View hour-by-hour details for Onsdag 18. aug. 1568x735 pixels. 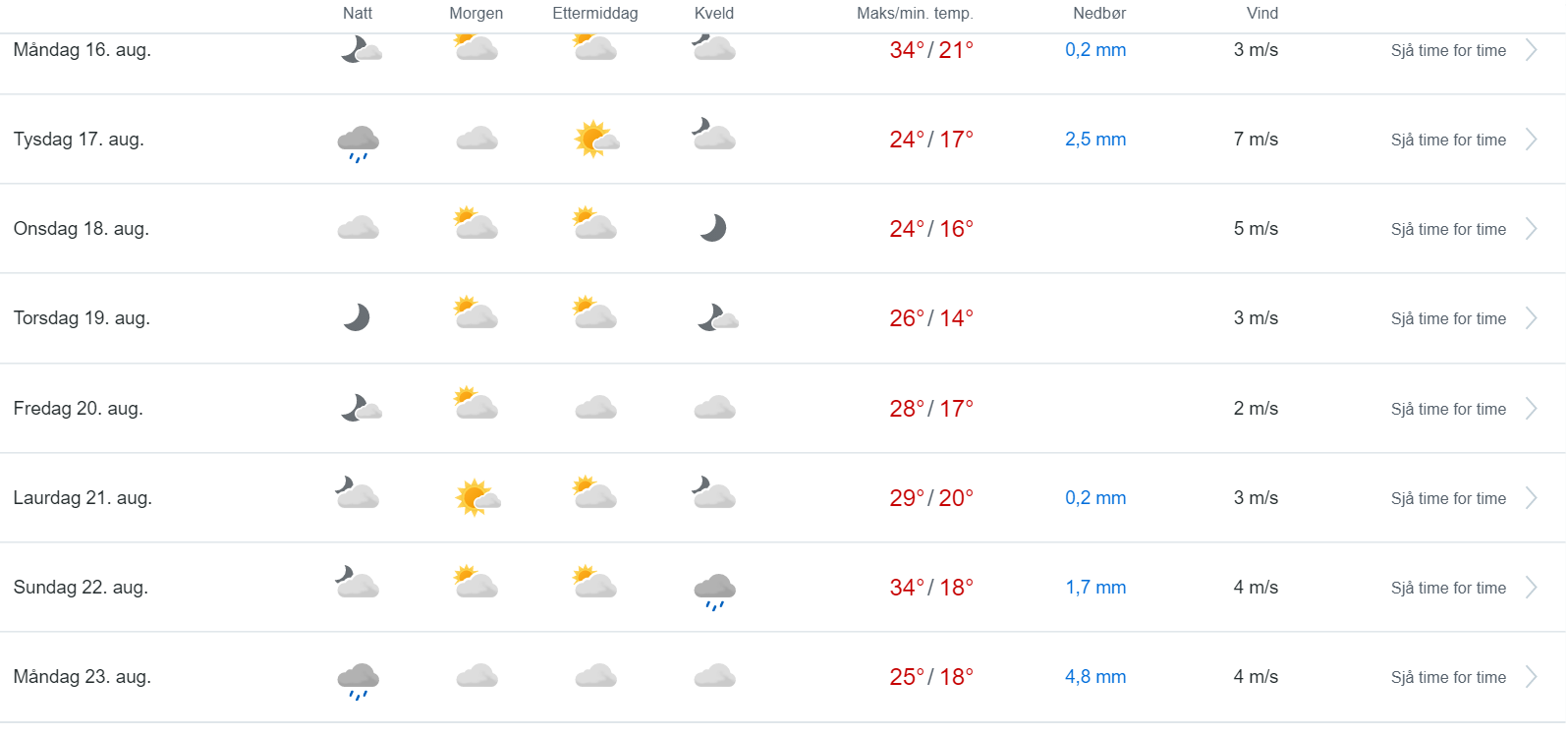[x=1448, y=230]
